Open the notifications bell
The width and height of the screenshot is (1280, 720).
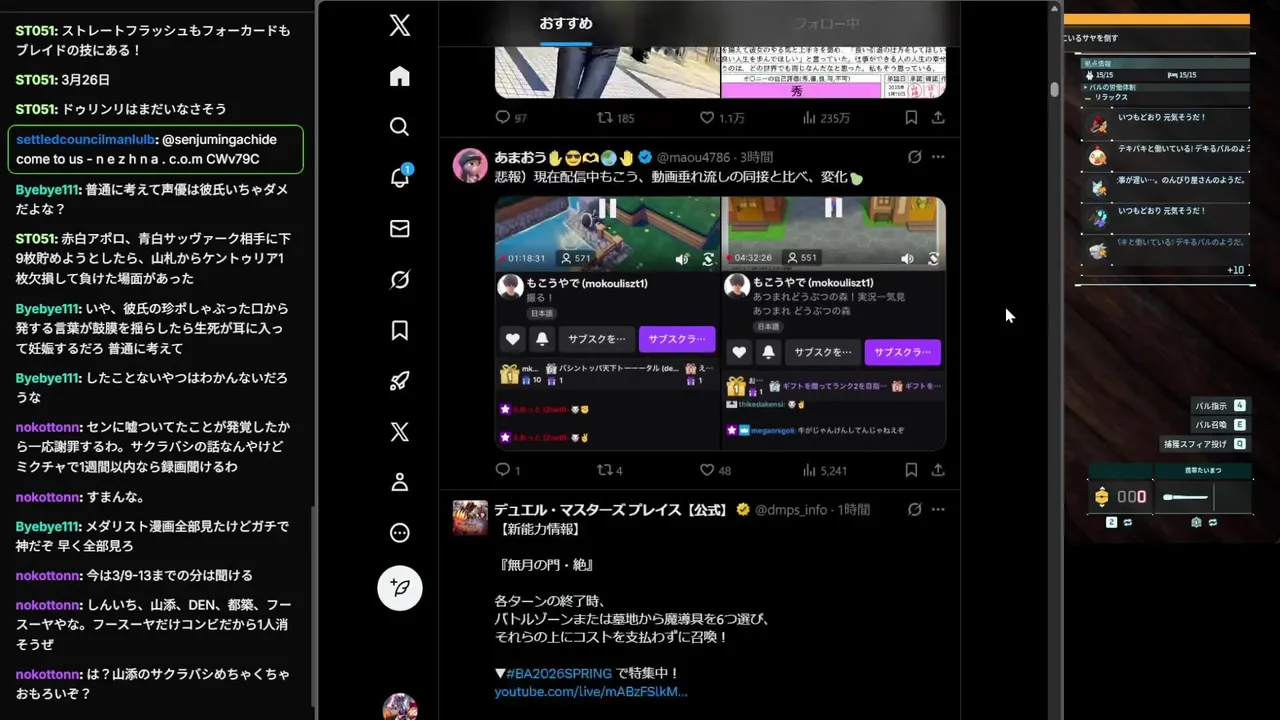click(x=399, y=178)
